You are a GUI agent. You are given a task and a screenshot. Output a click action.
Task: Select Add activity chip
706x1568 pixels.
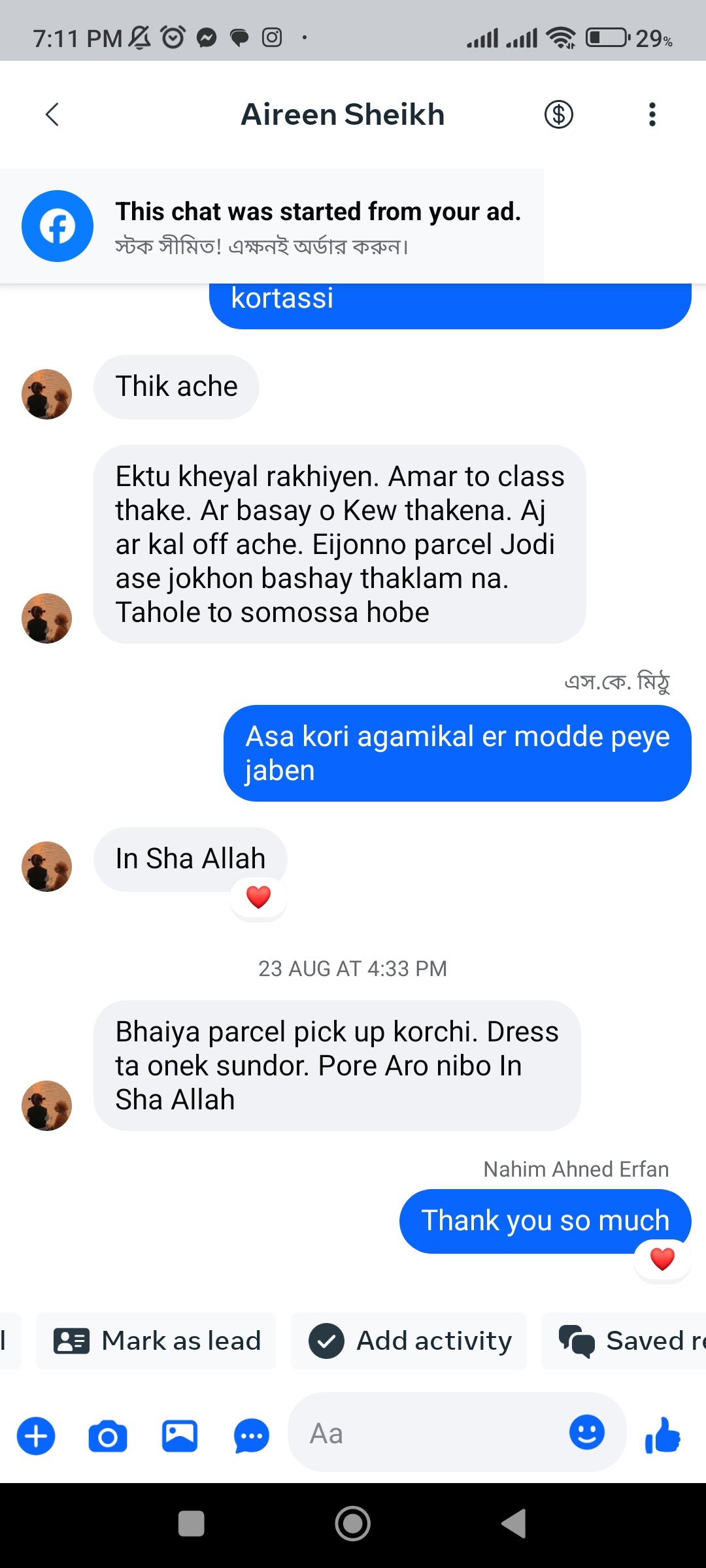(409, 1341)
